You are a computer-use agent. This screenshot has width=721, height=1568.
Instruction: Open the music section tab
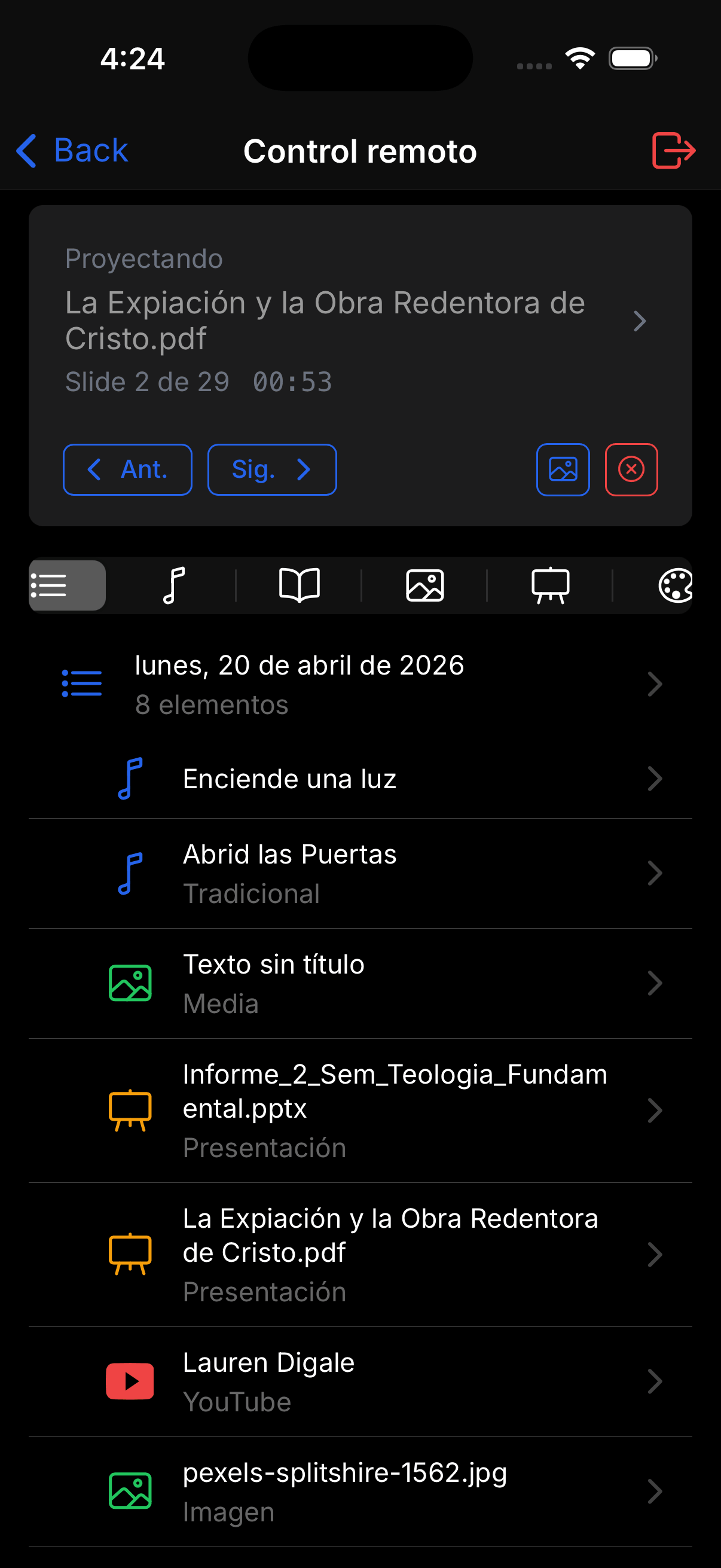(174, 585)
